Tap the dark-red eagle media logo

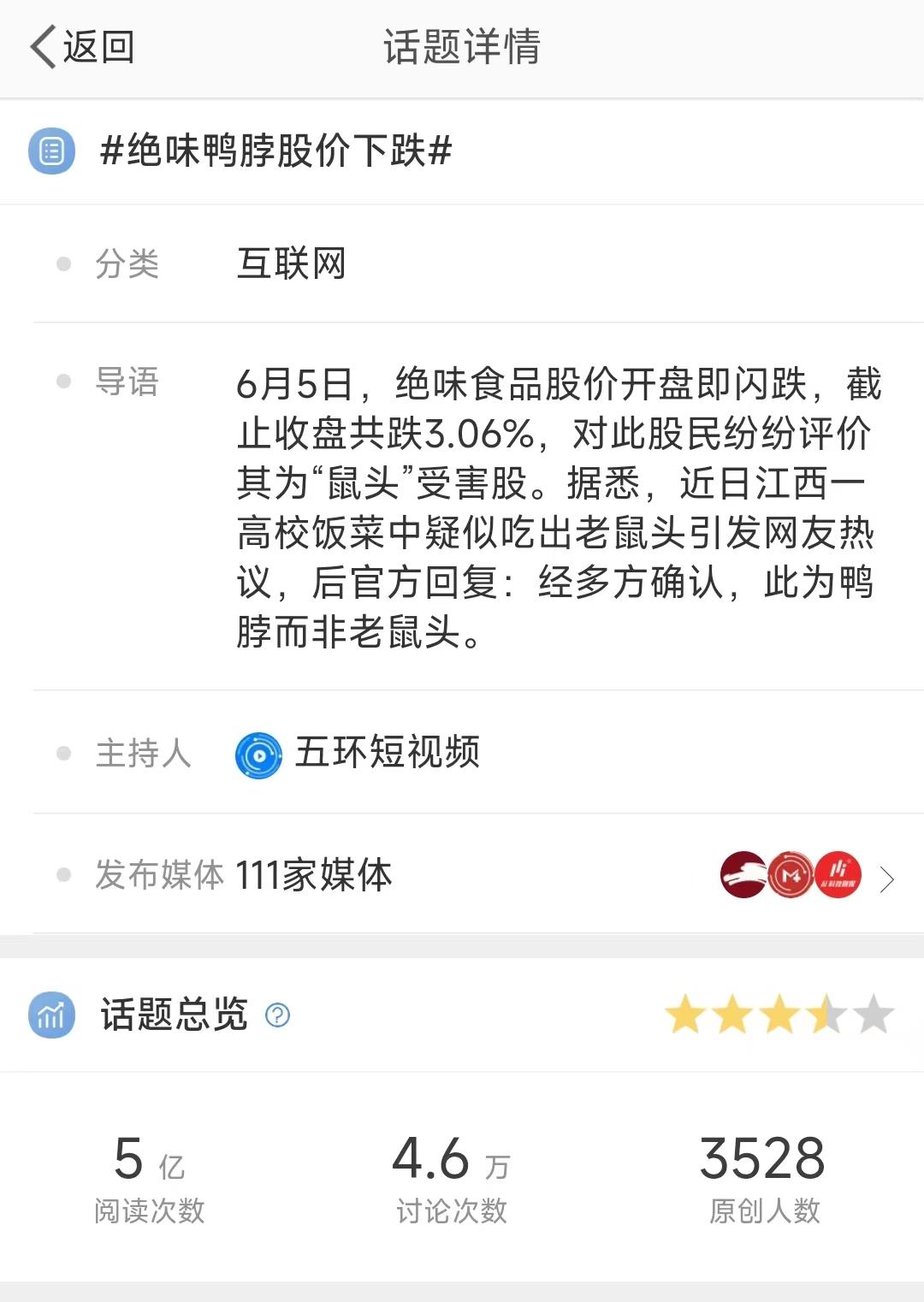(743, 874)
